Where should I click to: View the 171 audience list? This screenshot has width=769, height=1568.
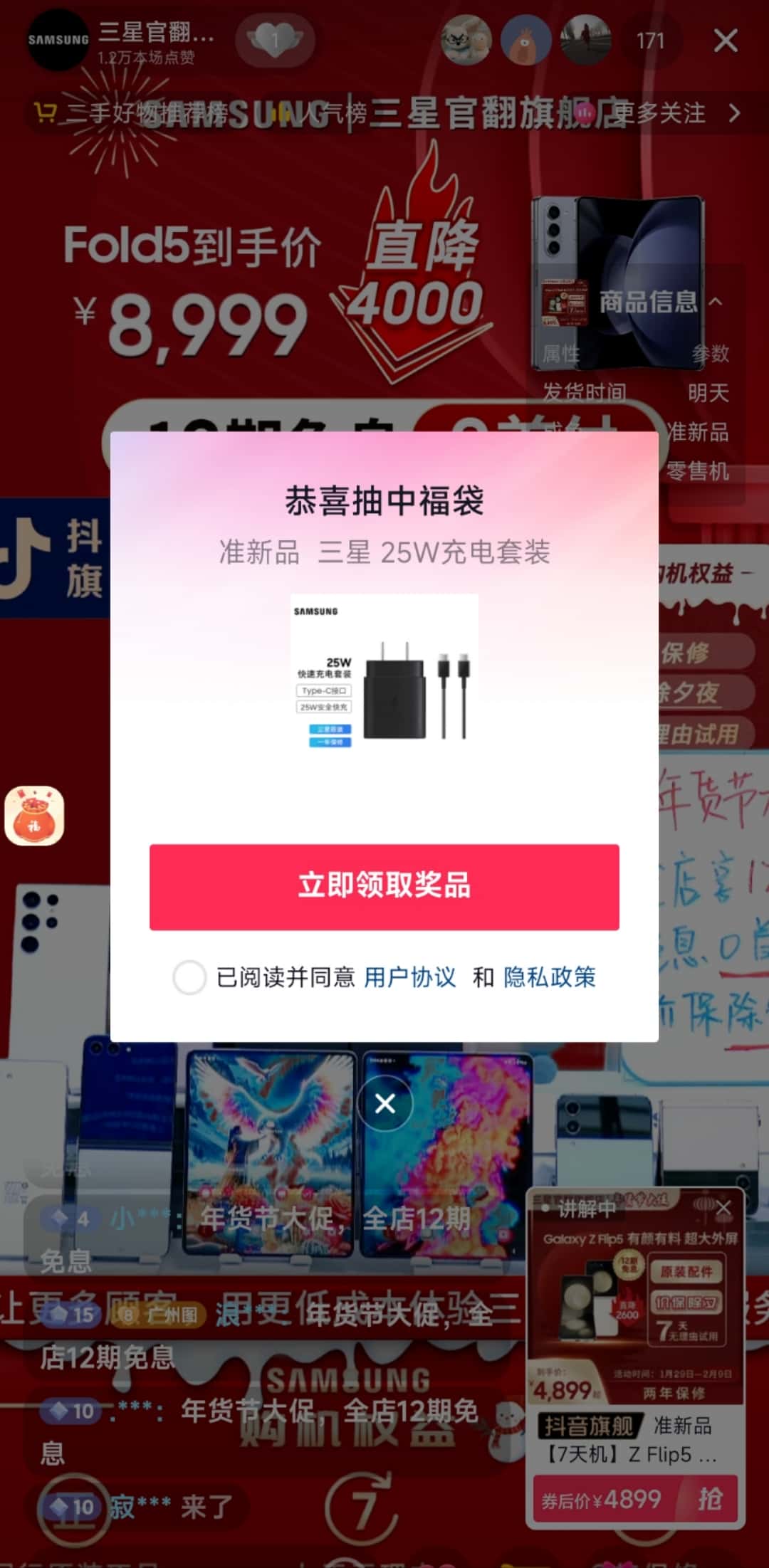tap(649, 41)
